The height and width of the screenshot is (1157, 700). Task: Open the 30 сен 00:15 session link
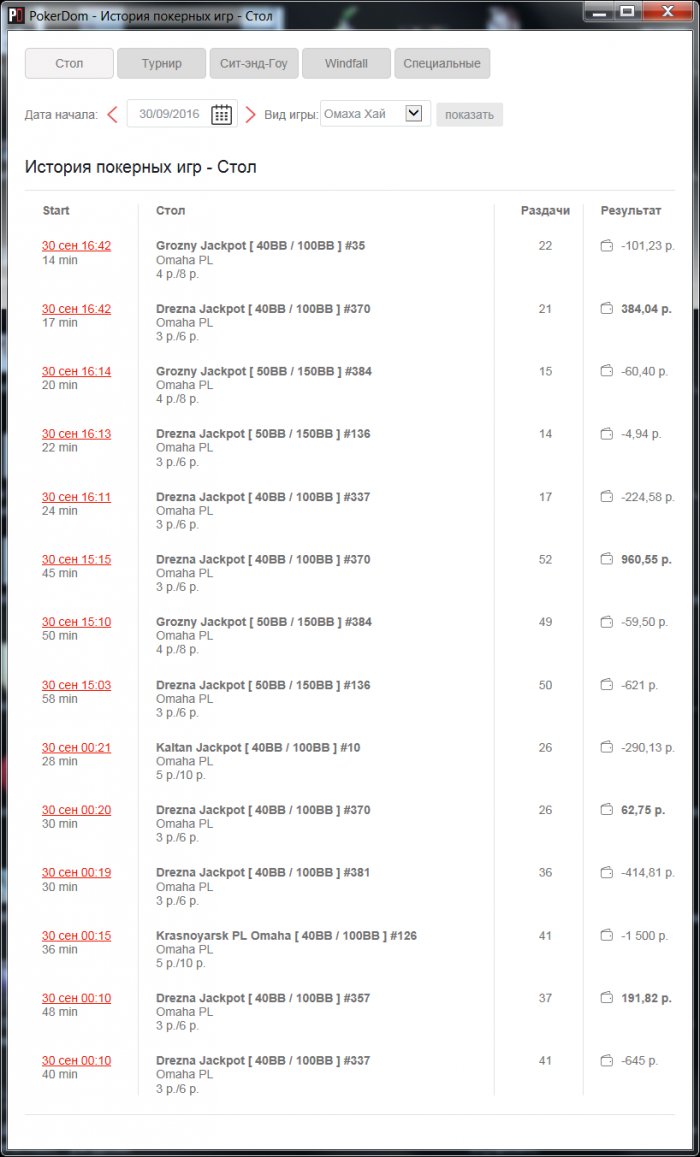76,936
